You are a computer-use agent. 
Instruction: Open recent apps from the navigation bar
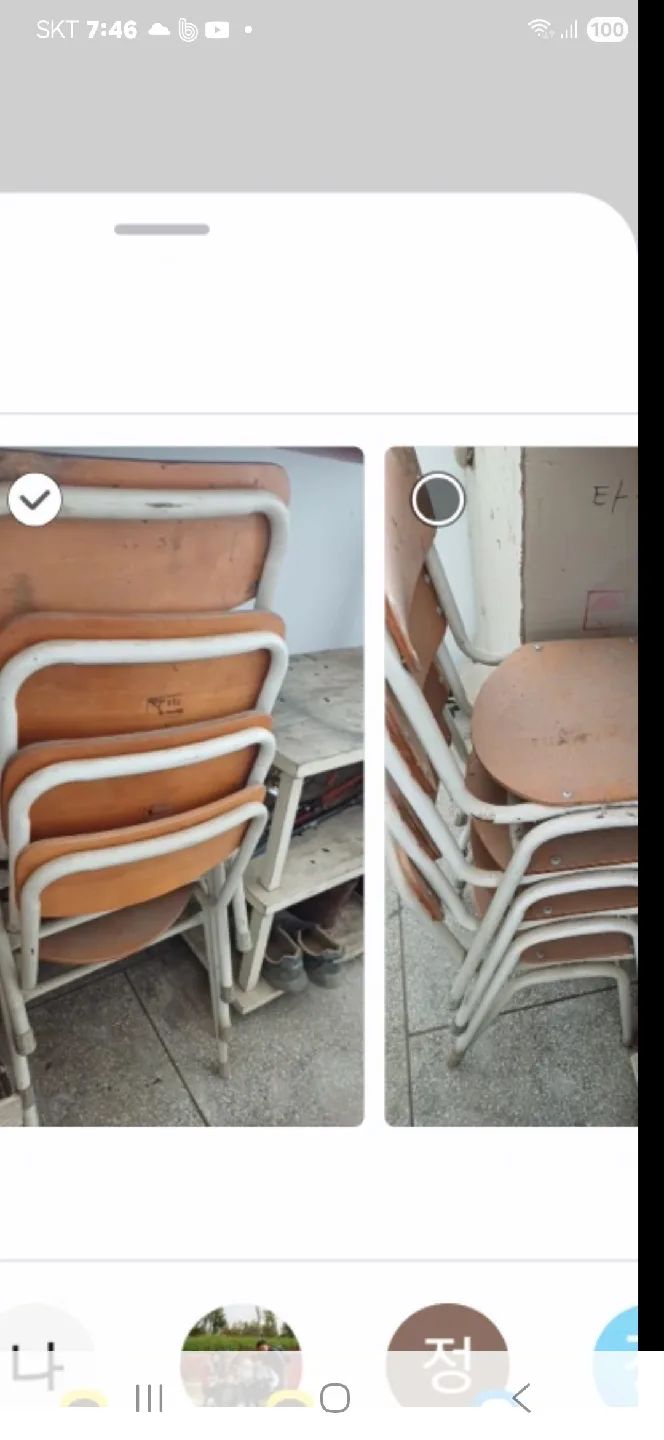click(149, 1398)
